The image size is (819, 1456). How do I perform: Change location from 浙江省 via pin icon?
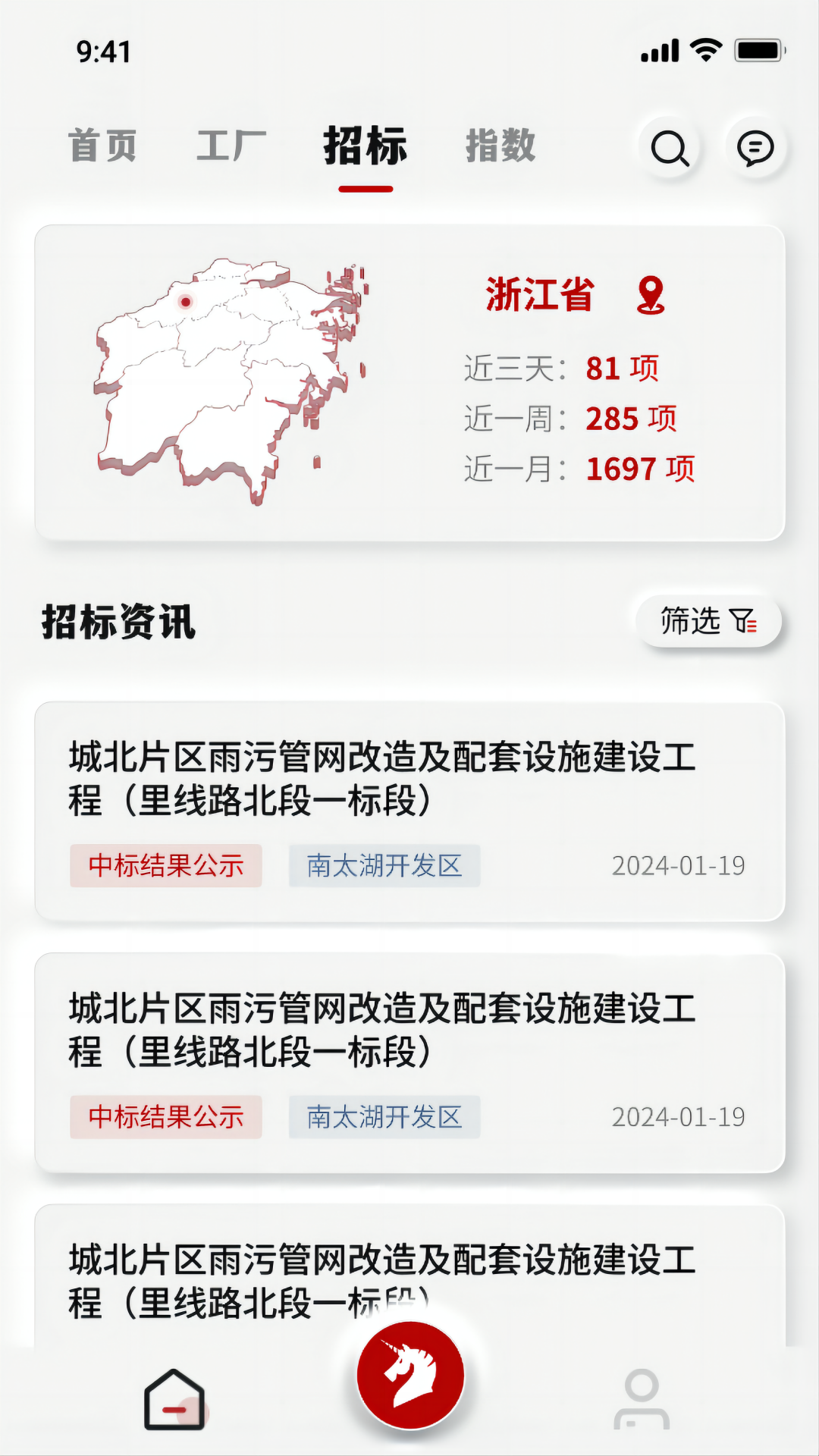tap(651, 295)
